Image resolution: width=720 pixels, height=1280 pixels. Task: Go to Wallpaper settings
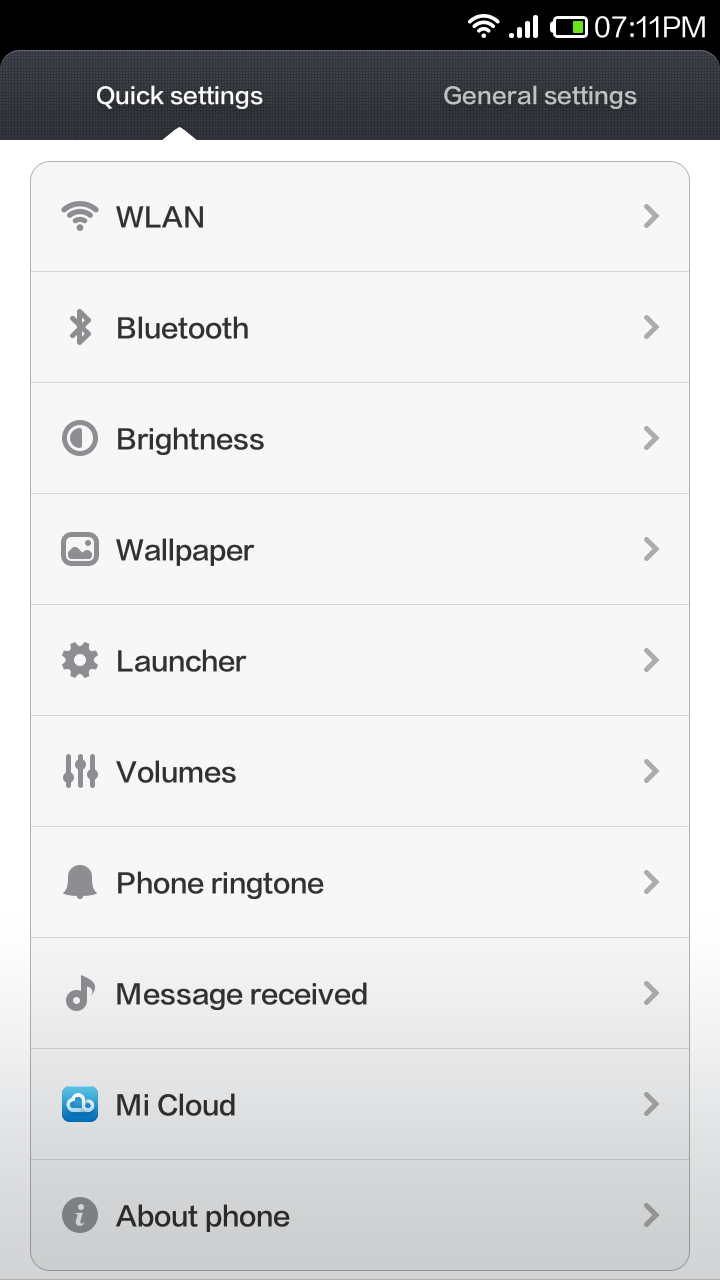pyautogui.click(x=360, y=549)
